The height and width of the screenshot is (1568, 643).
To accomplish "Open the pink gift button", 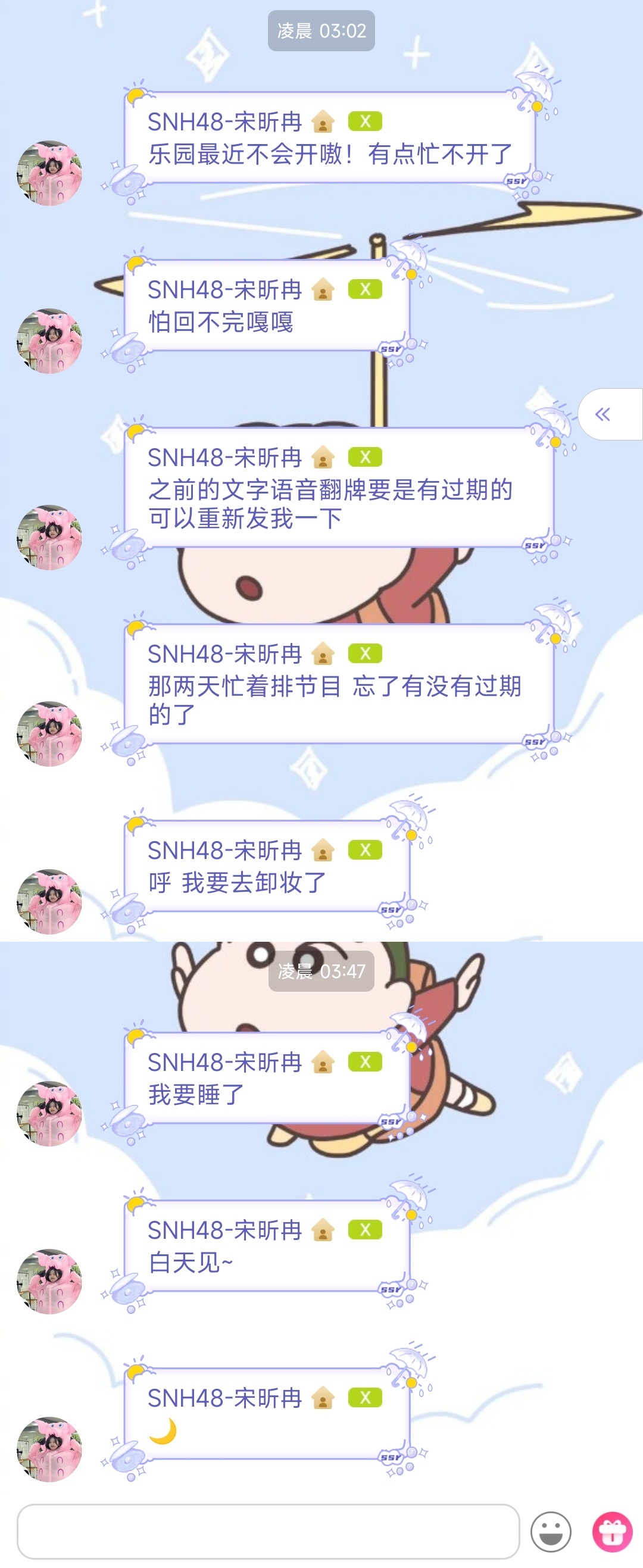I will tap(612, 1532).
